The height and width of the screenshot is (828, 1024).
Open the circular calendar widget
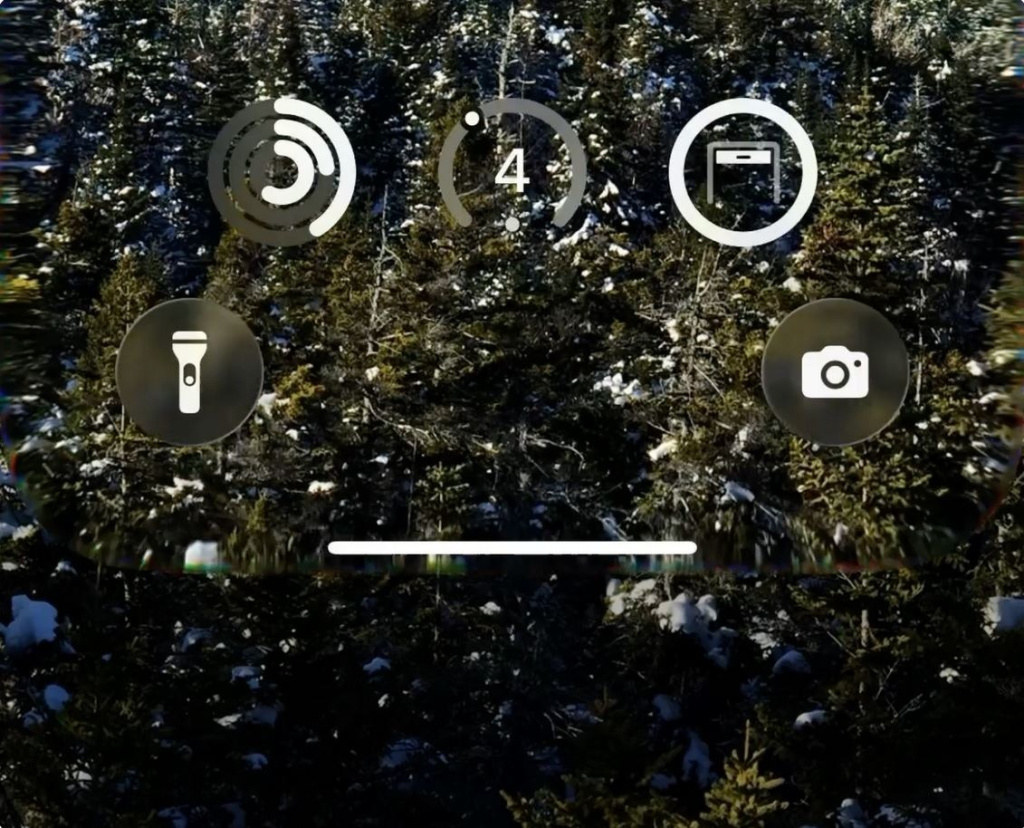[743, 172]
